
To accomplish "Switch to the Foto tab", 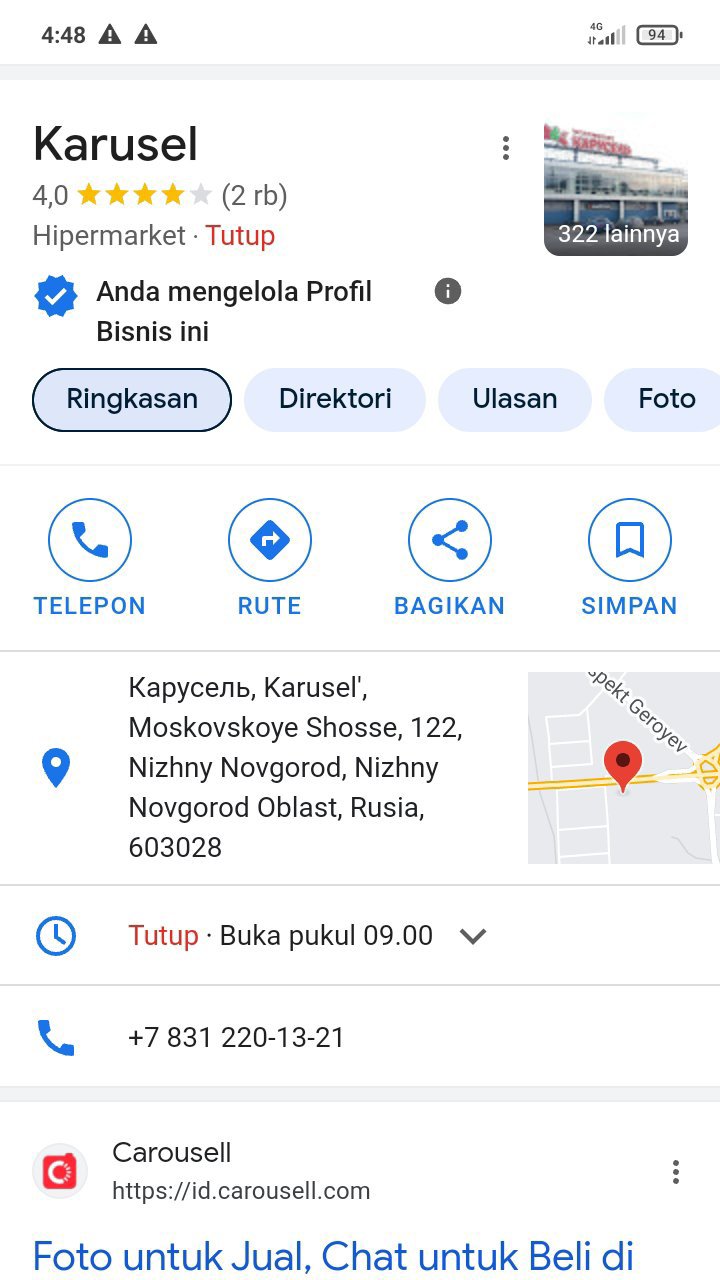I will [x=666, y=399].
